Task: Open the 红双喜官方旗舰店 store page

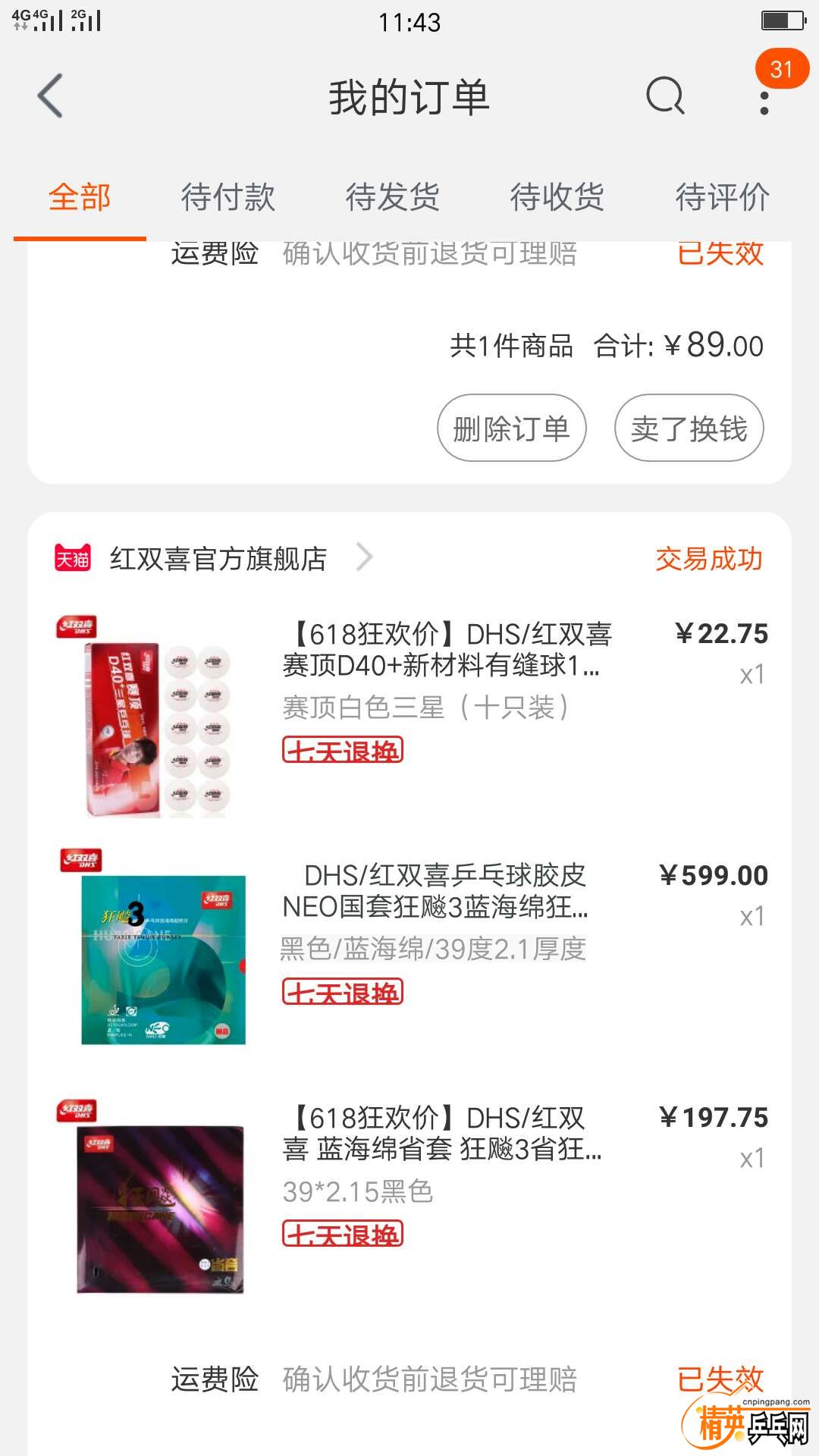Action: (218, 559)
